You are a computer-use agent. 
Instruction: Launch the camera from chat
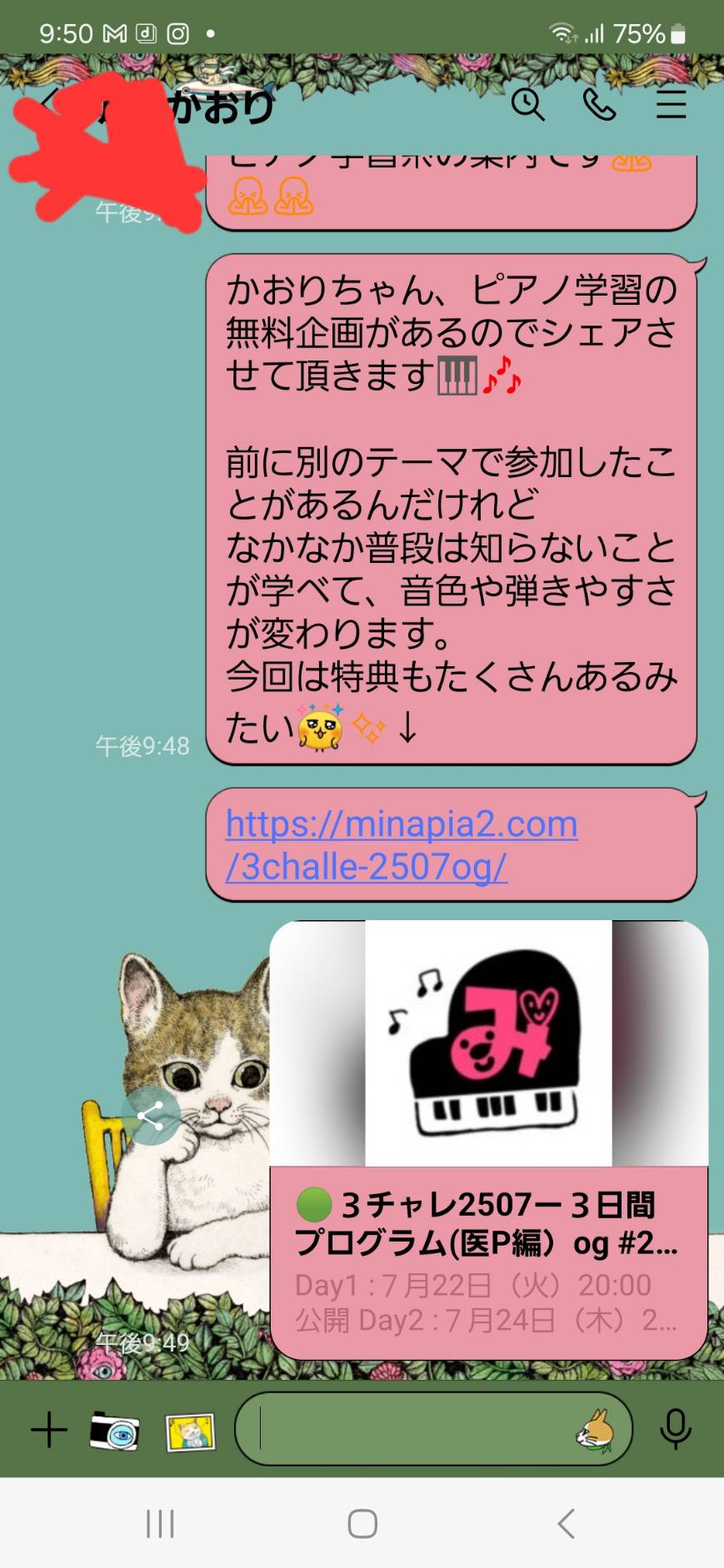click(114, 1431)
